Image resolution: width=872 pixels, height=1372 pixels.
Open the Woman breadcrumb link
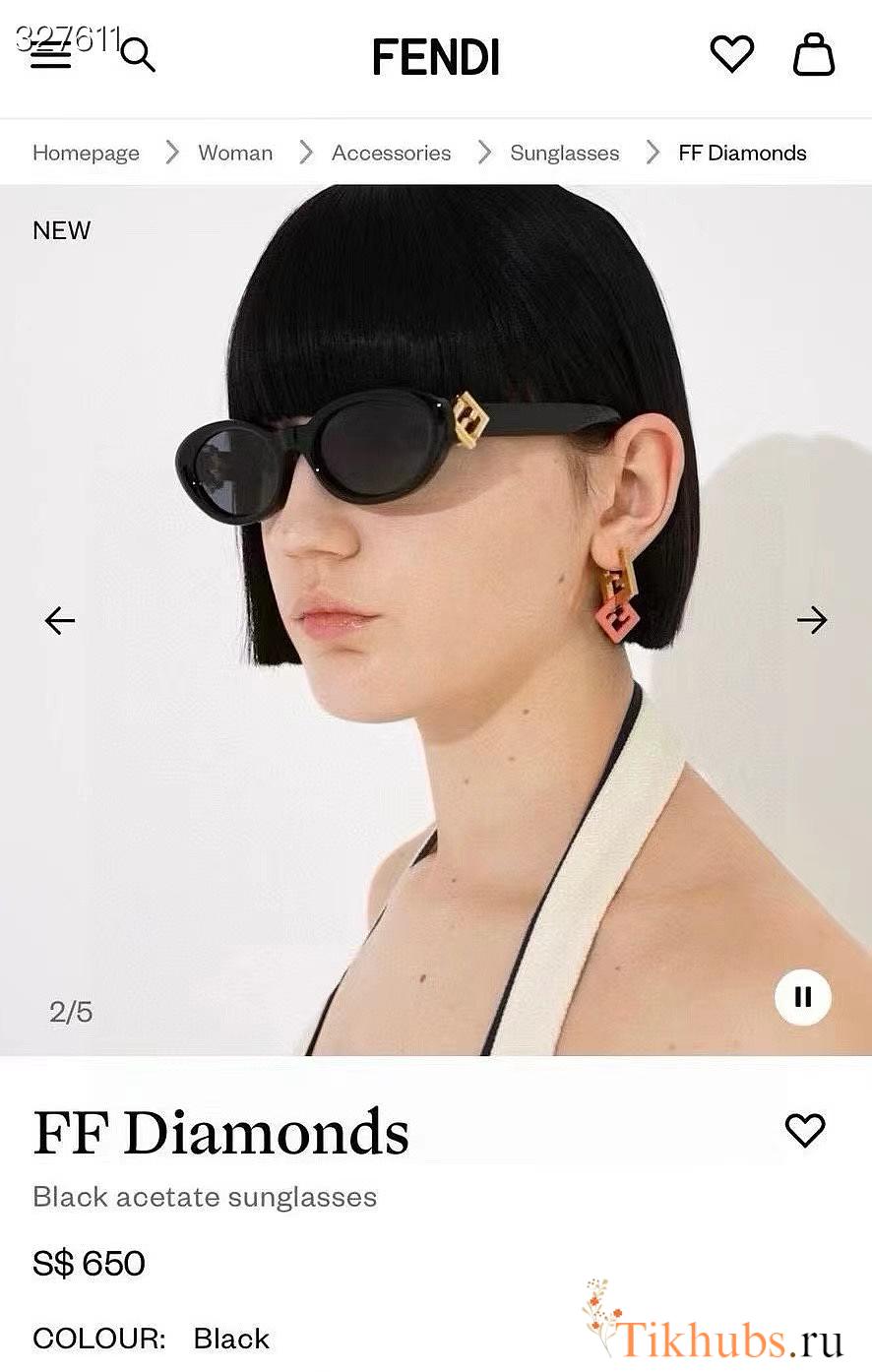tap(235, 153)
